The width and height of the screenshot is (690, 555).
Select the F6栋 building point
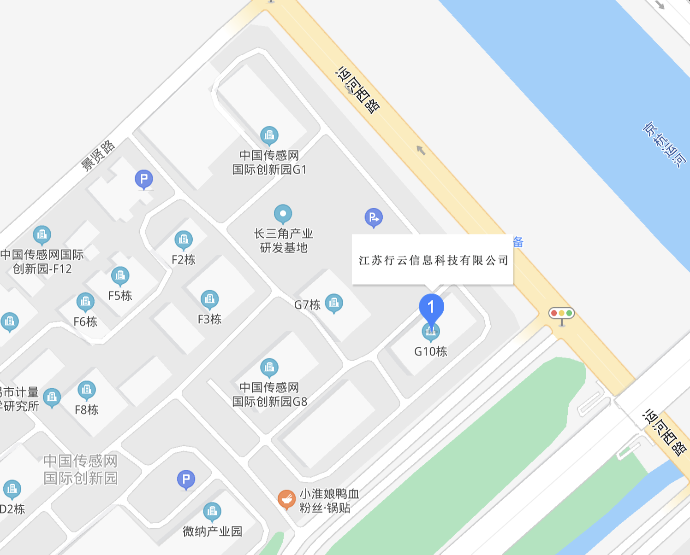(x=85, y=302)
